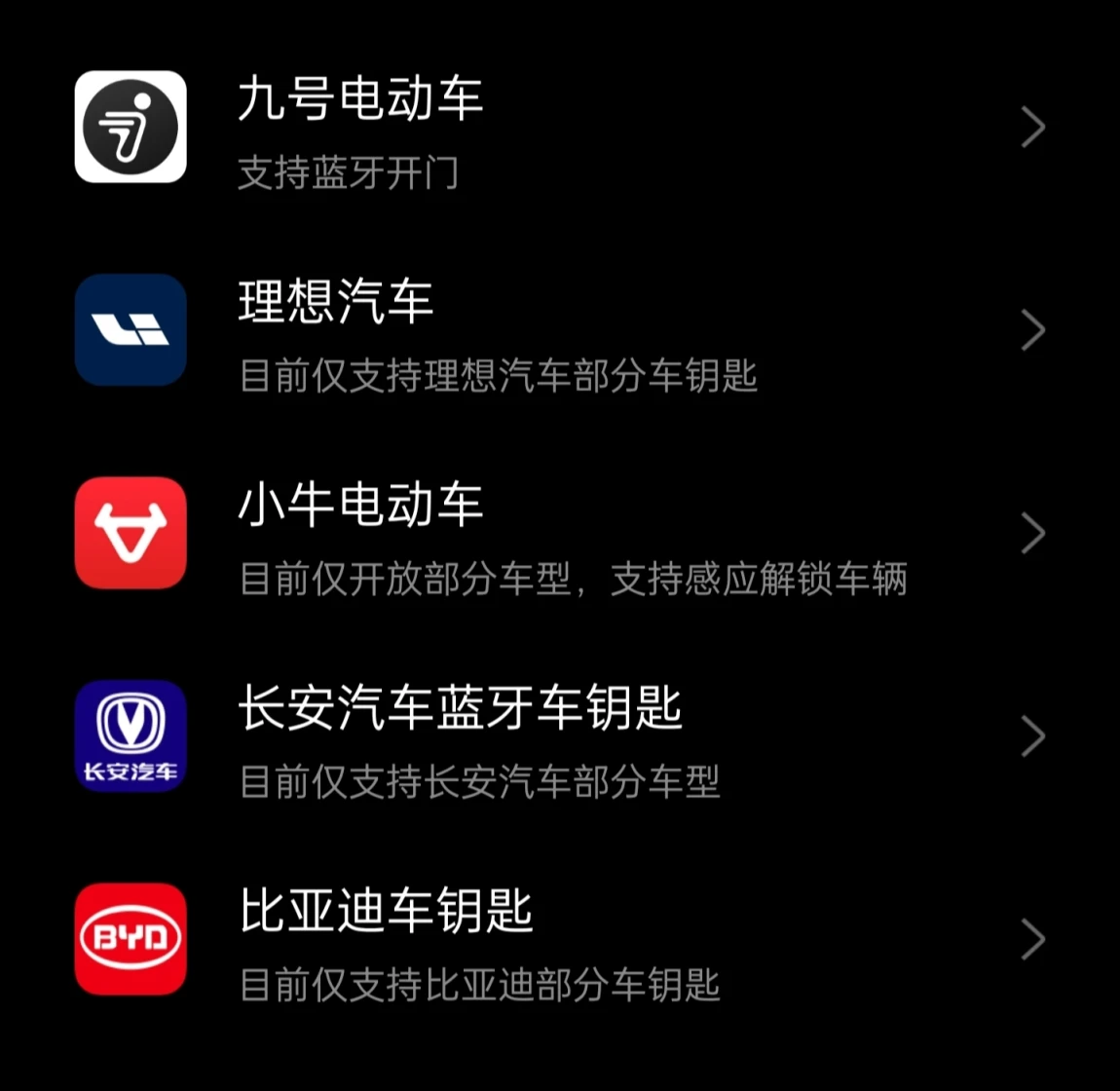
Task: Choose 长安汽车蓝牙车钥匙
Action: pos(560,735)
